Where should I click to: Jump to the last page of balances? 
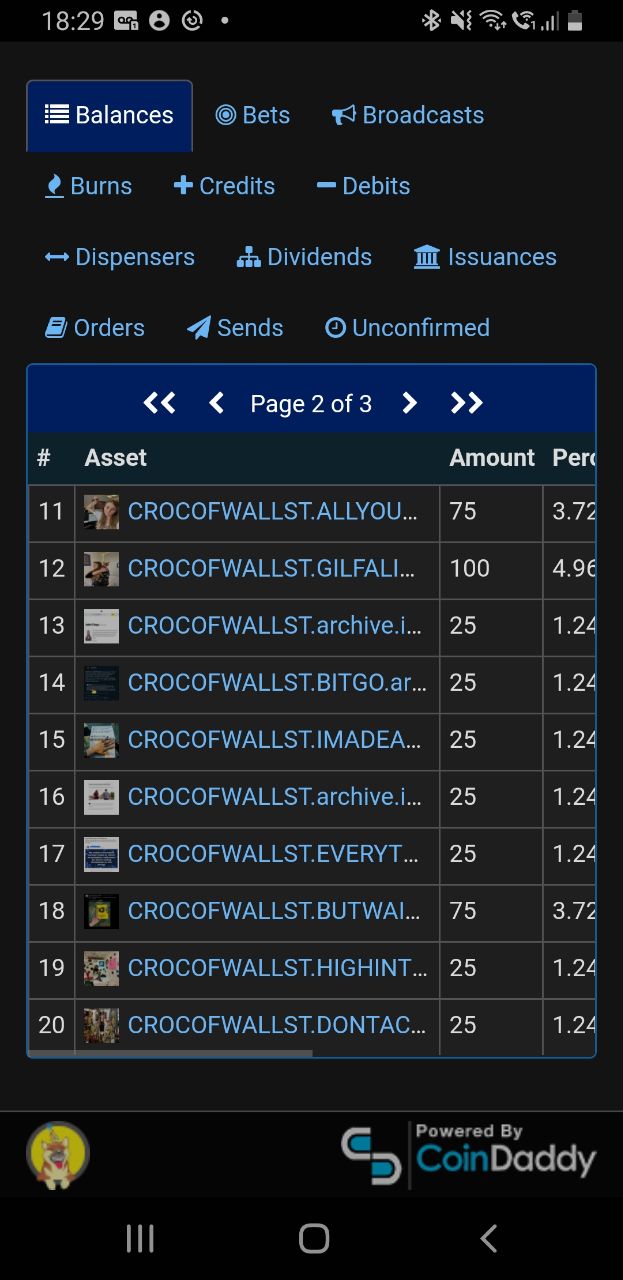467,403
